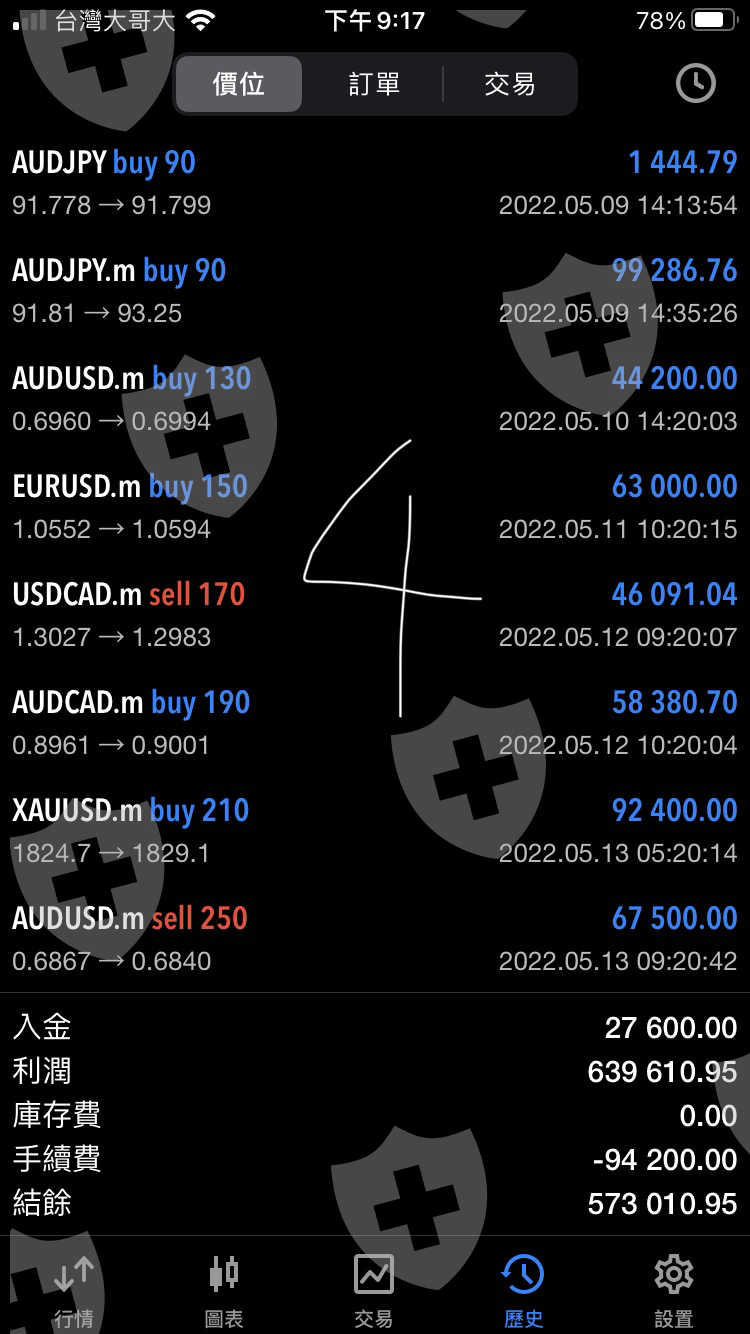The image size is (750, 1334).
Task: Show details for XAUUSD.m buy 210
Action: pos(374,831)
